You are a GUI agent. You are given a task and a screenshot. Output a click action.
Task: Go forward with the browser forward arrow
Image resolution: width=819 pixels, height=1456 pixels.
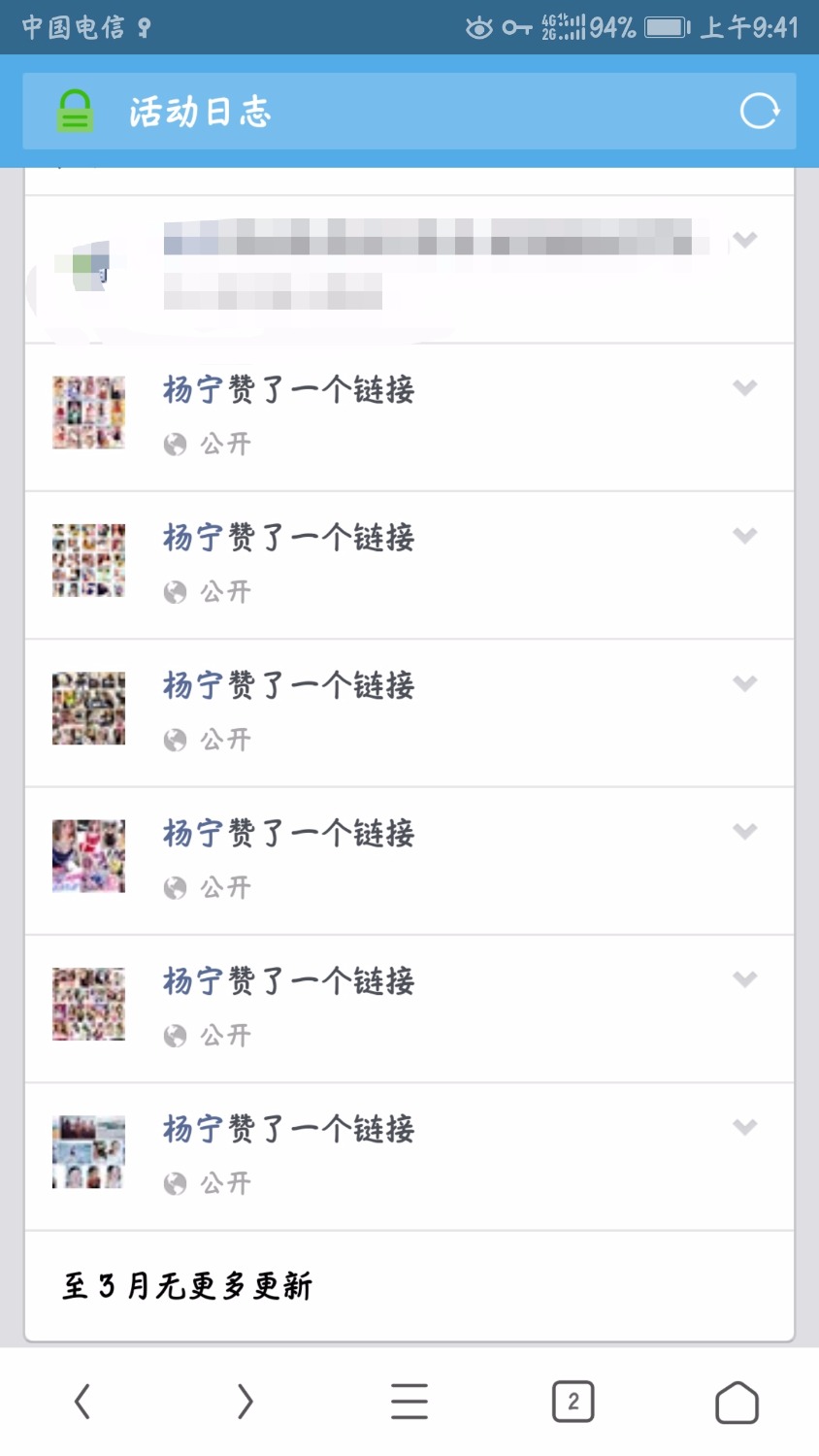246,1402
